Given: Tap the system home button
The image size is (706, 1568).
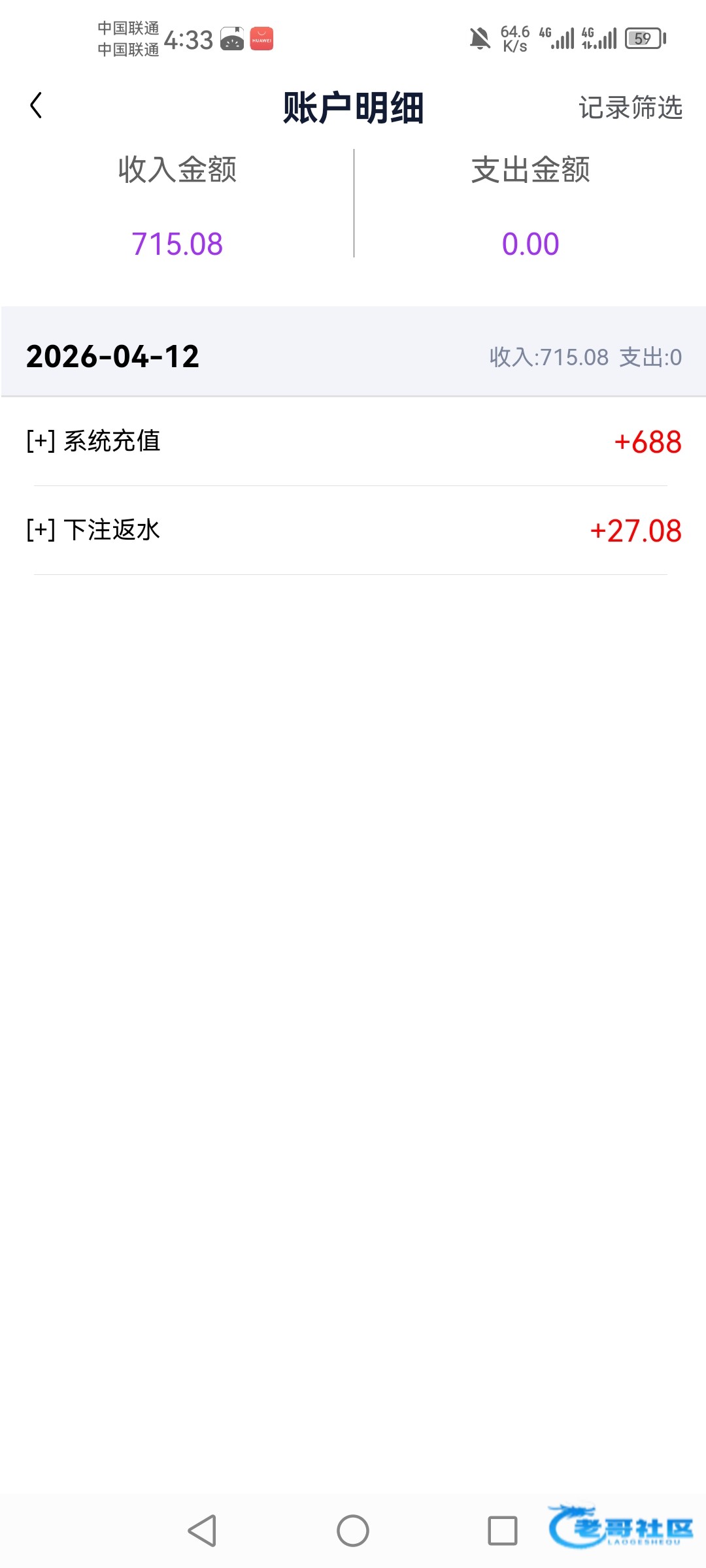Looking at the screenshot, I should point(353,1531).
